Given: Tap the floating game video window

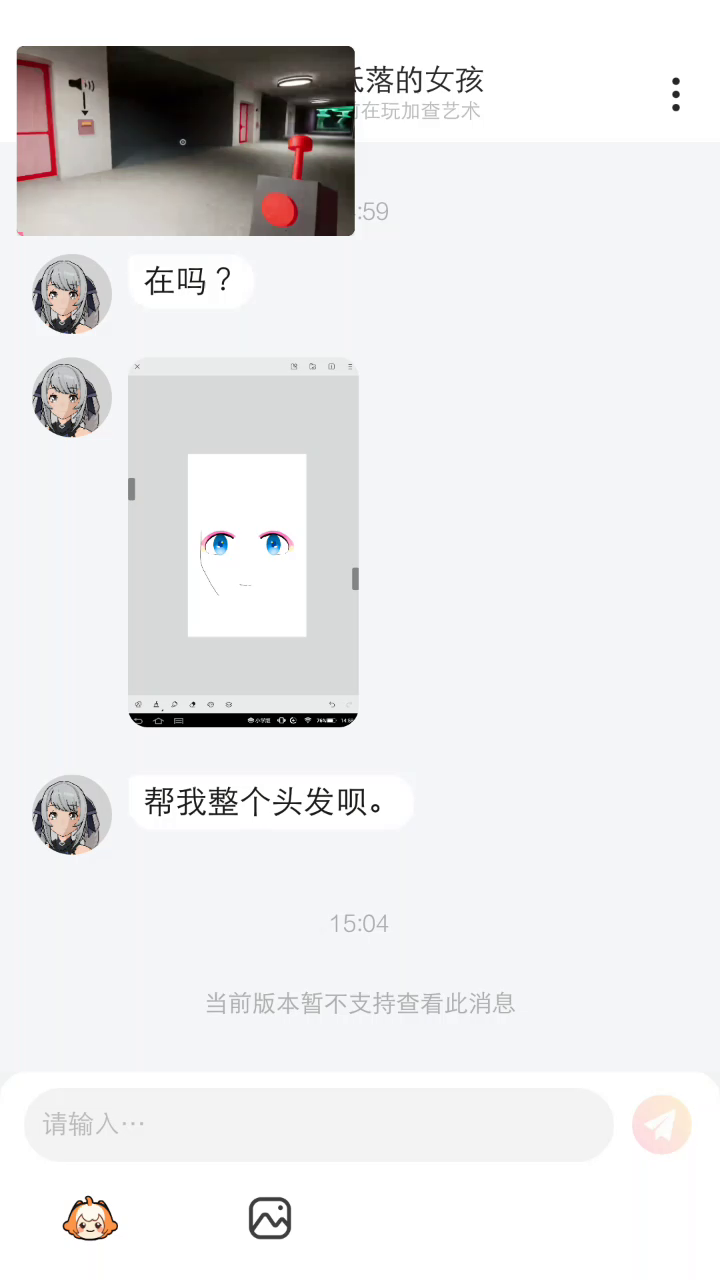Looking at the screenshot, I should (x=186, y=141).
